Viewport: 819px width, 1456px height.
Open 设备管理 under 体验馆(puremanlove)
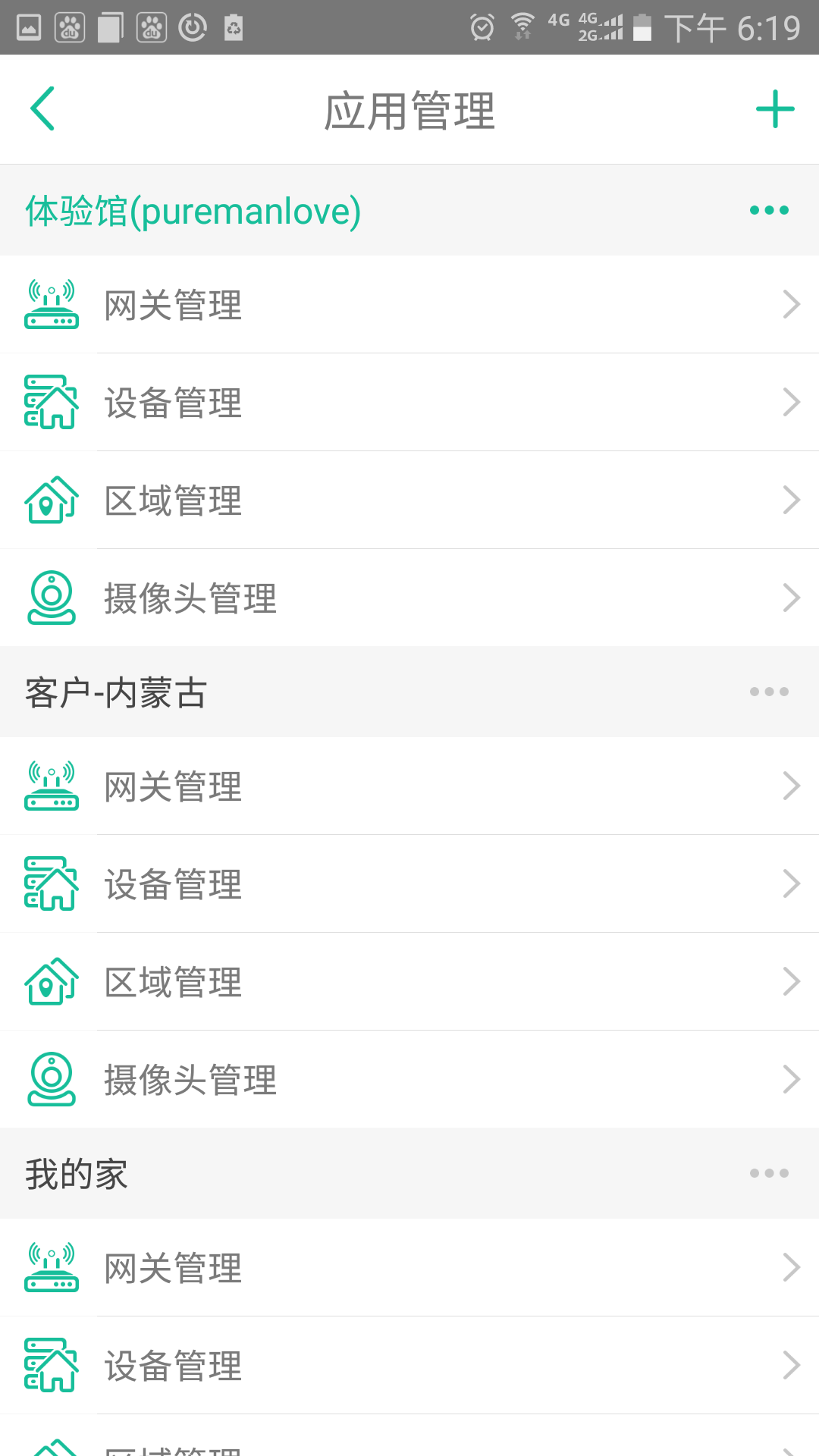409,403
